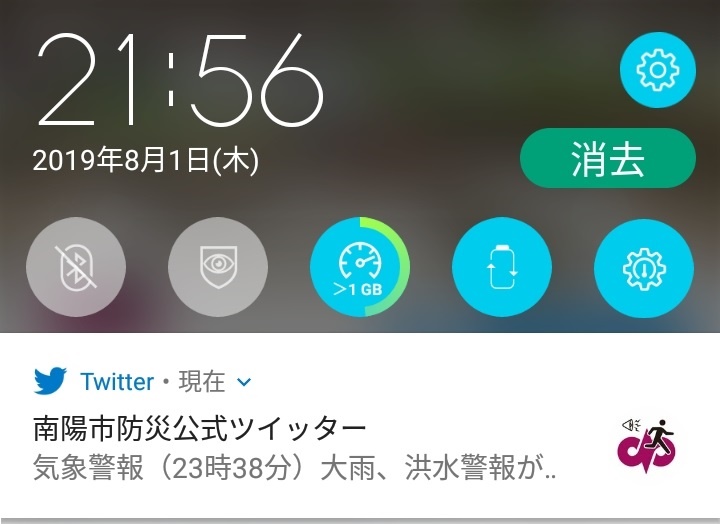Tap the battery cycle quick tile
This screenshot has height=524, width=720.
point(502,267)
